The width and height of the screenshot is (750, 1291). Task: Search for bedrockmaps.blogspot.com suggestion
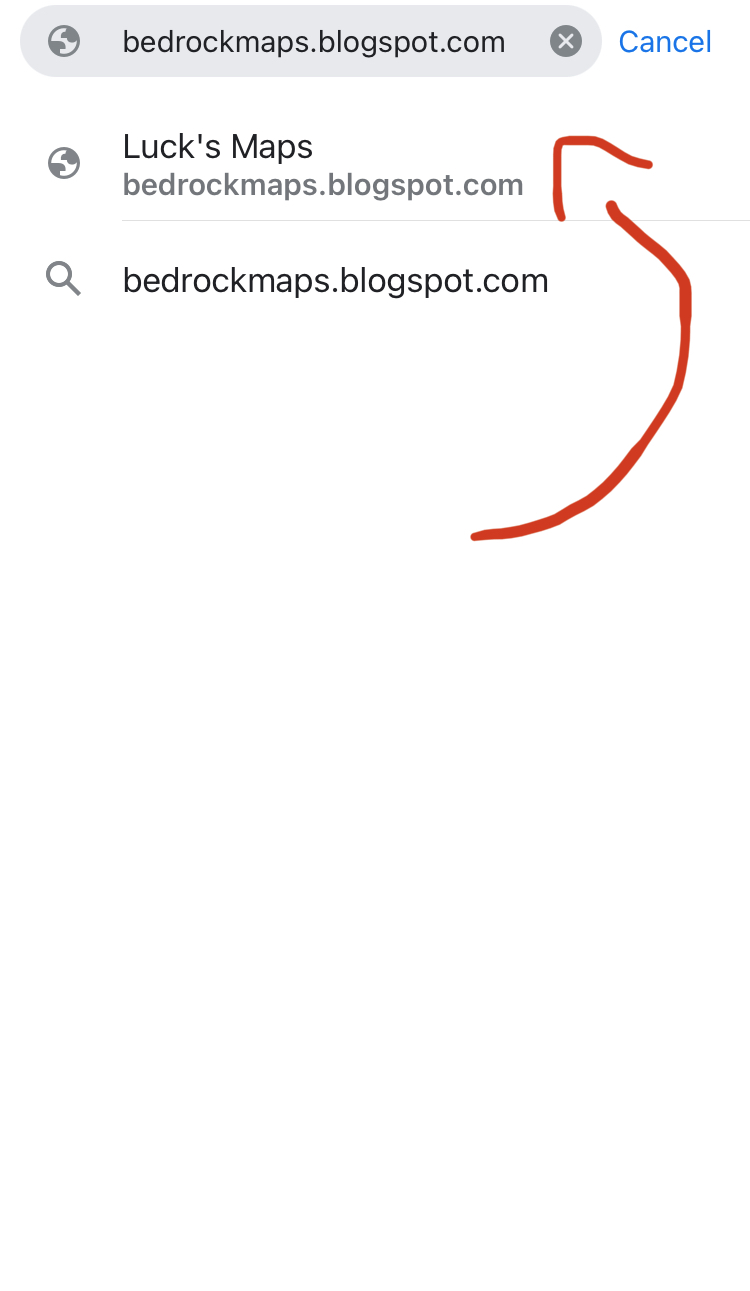coord(335,281)
